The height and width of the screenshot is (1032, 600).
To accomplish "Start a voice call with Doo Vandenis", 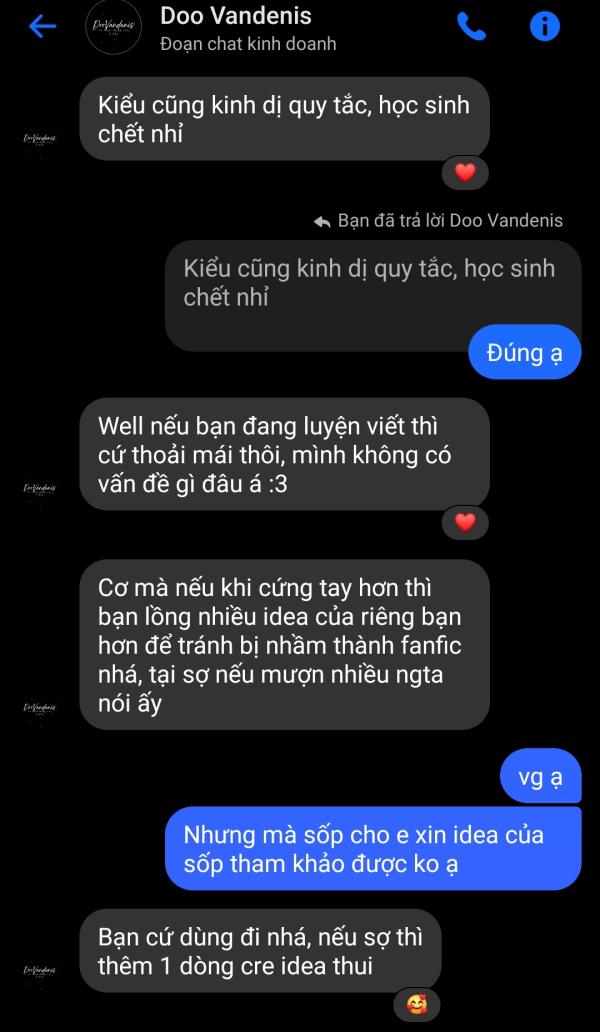I will pyautogui.click(x=471, y=26).
